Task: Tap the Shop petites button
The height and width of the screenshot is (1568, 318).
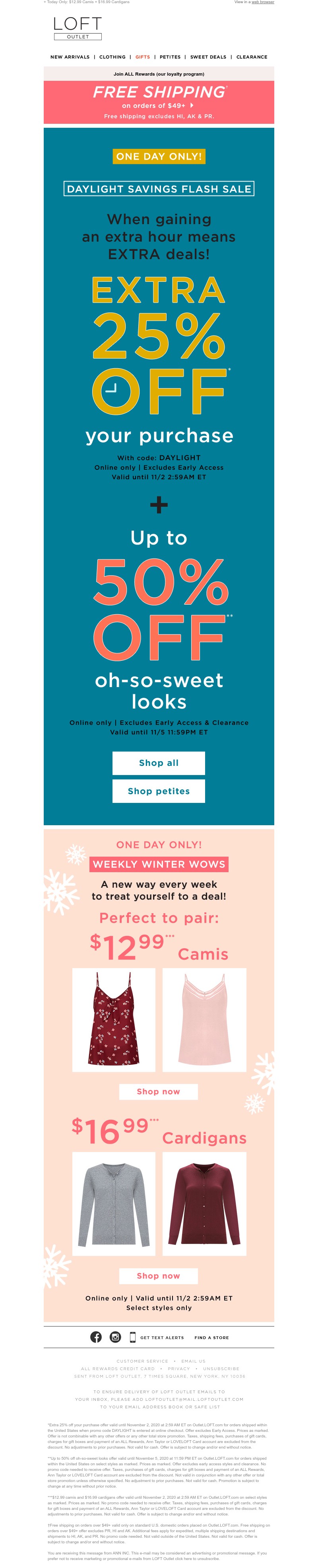Action: [x=159, y=791]
